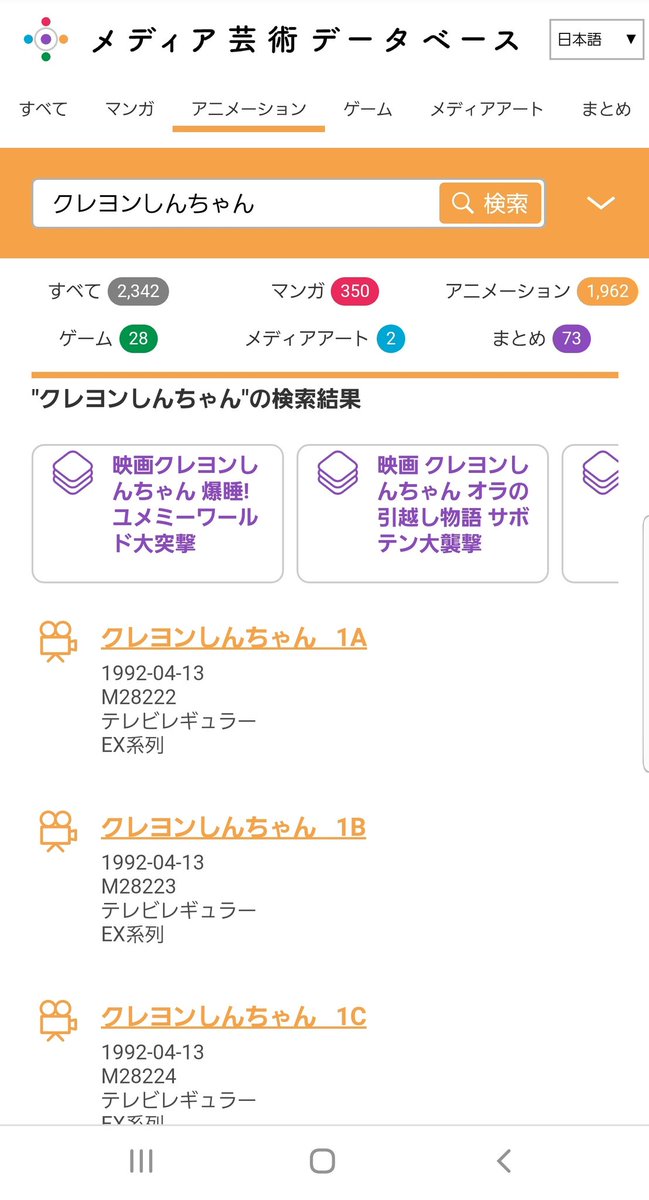Expand advanced search options chevron
Viewport: 649px width, 1200px height.
click(x=600, y=203)
